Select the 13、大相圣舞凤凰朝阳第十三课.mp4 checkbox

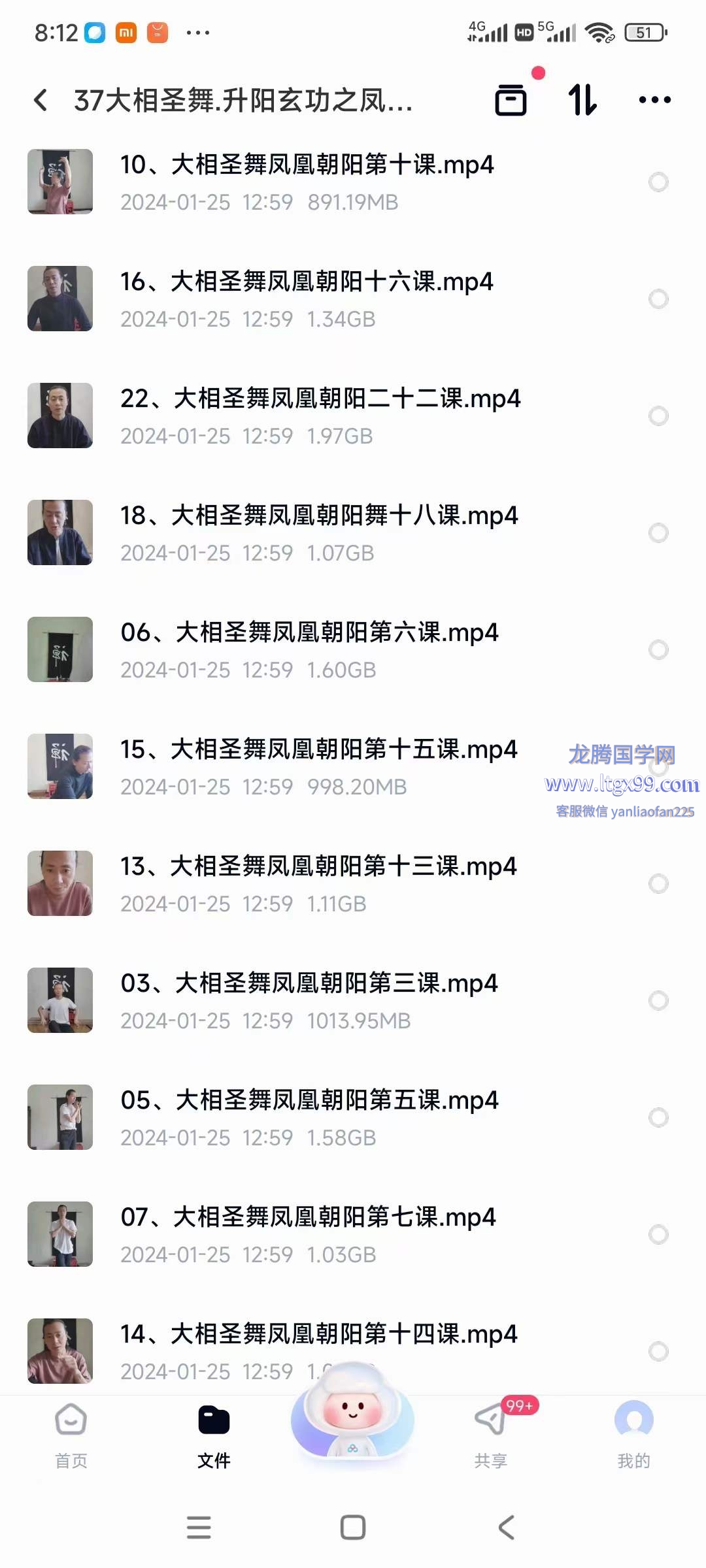658,884
